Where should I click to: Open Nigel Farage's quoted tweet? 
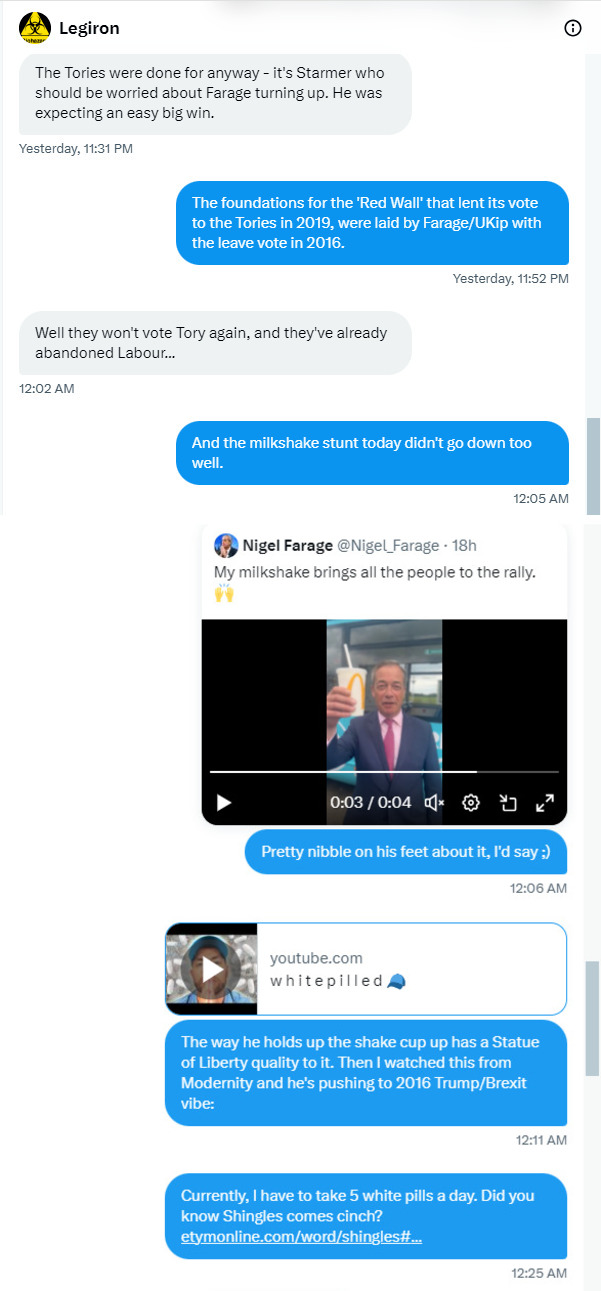pyautogui.click(x=385, y=573)
